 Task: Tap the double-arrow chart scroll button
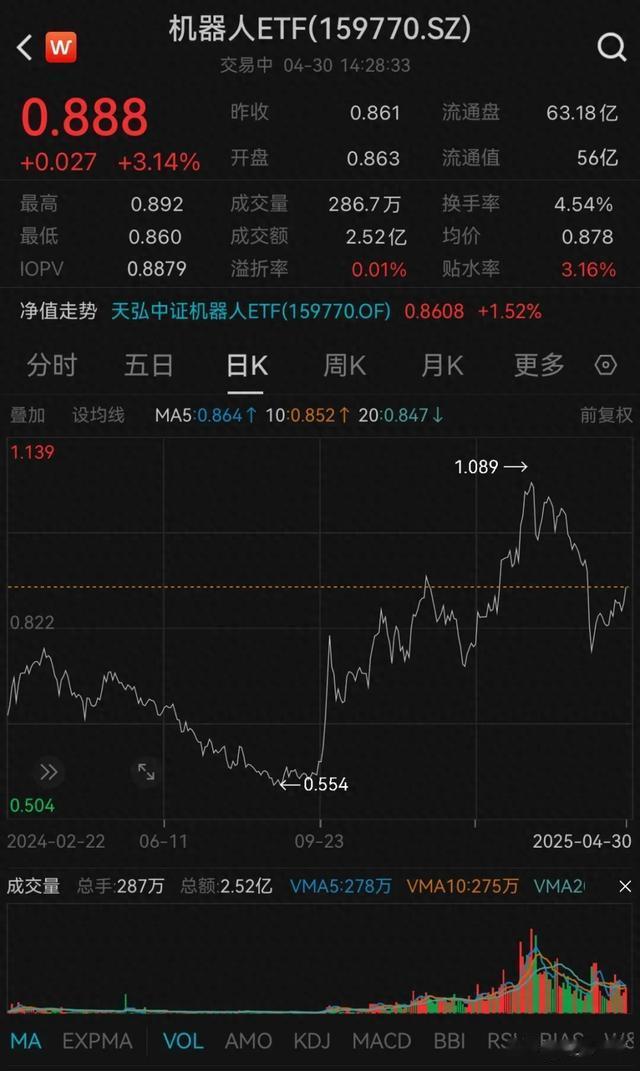(x=48, y=773)
